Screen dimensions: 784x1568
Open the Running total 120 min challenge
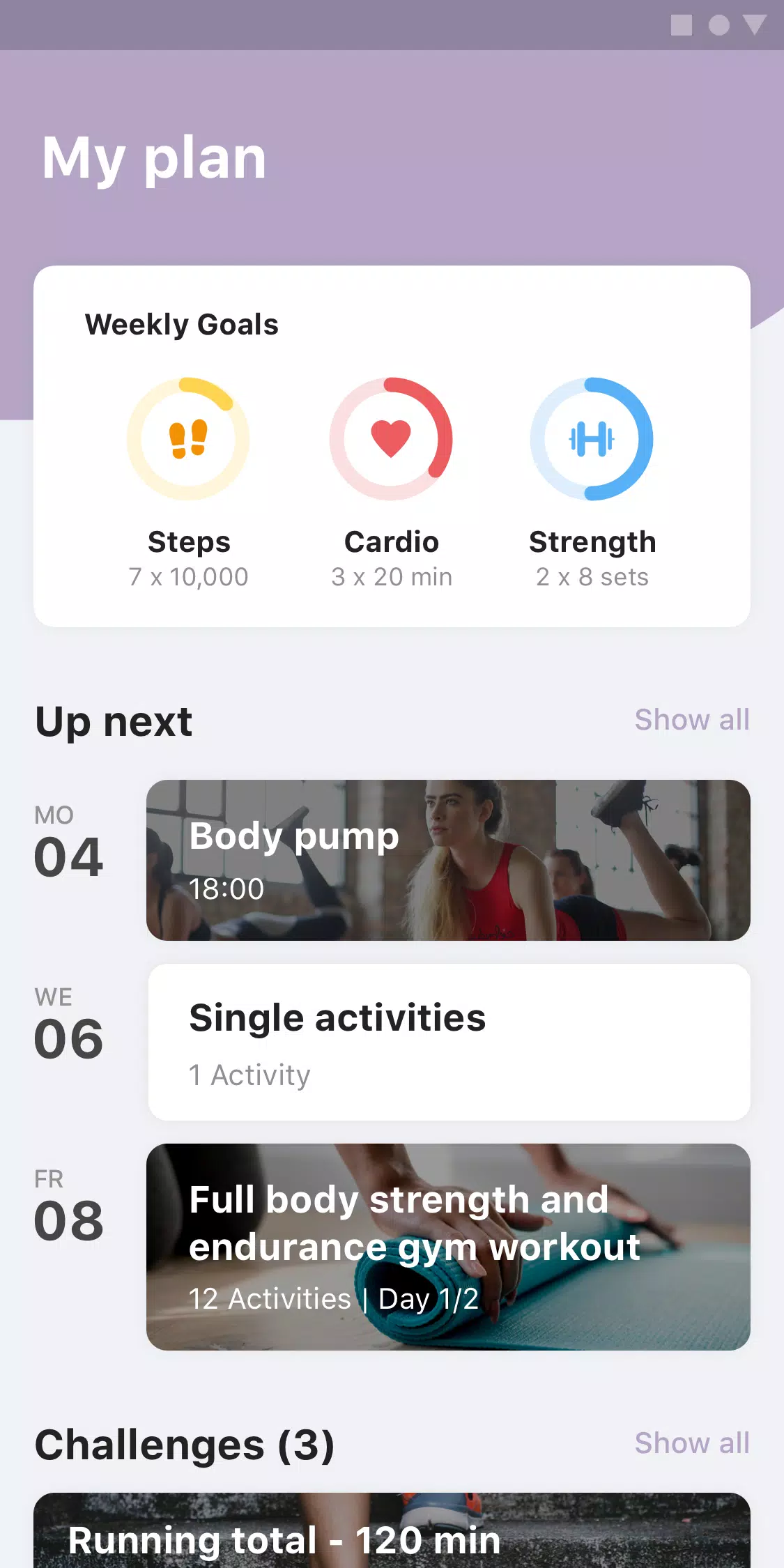click(392, 1531)
